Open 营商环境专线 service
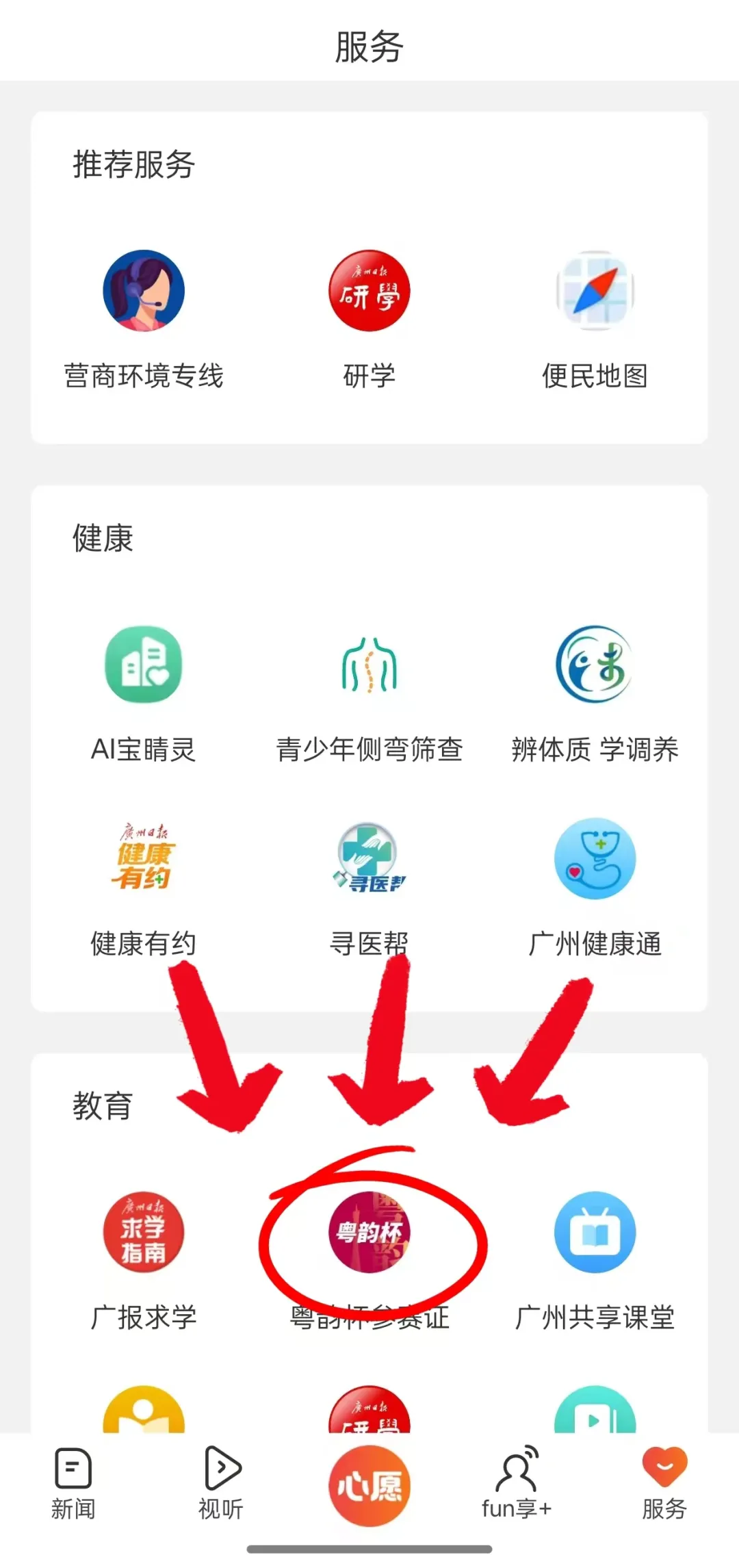Viewport: 739px width, 1568px height. coord(144,291)
